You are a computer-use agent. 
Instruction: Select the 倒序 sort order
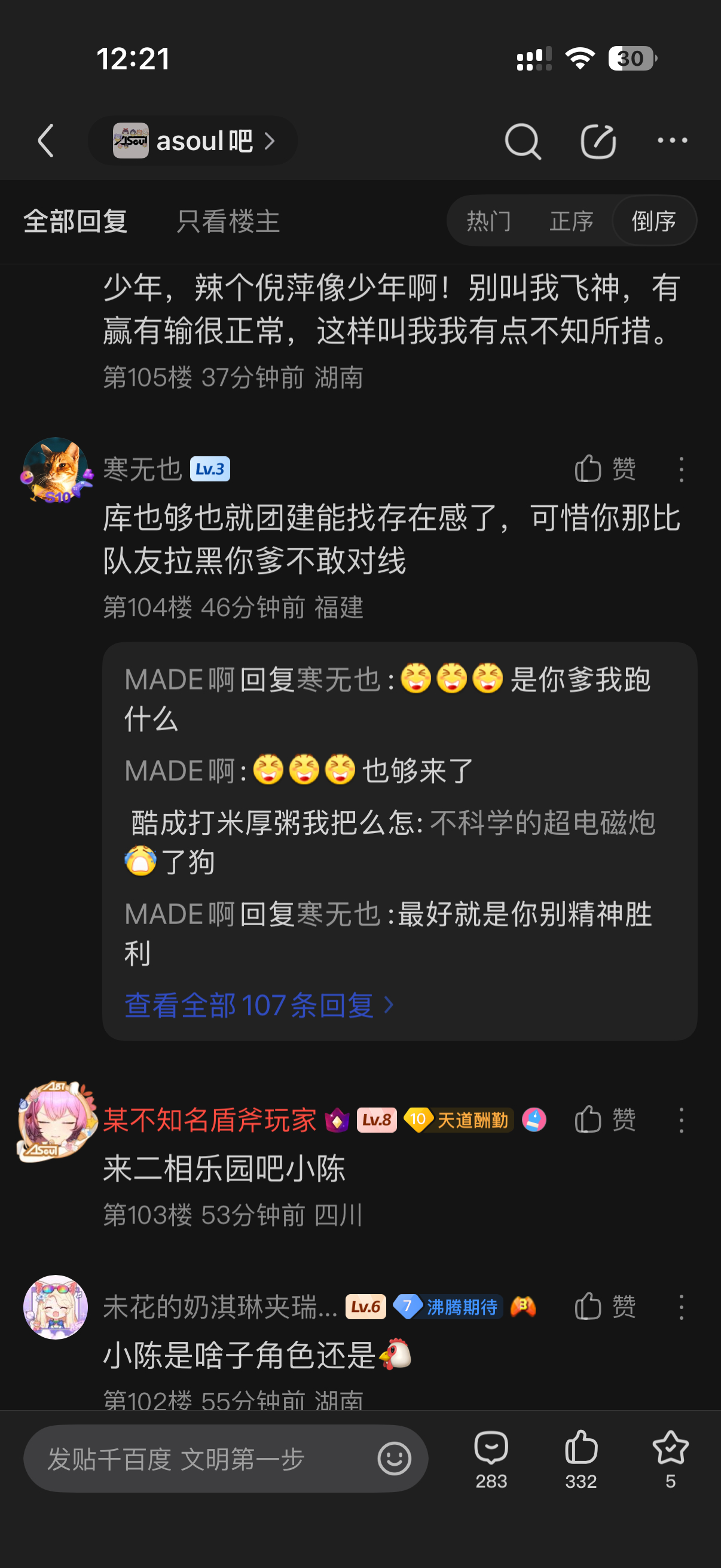pos(654,221)
